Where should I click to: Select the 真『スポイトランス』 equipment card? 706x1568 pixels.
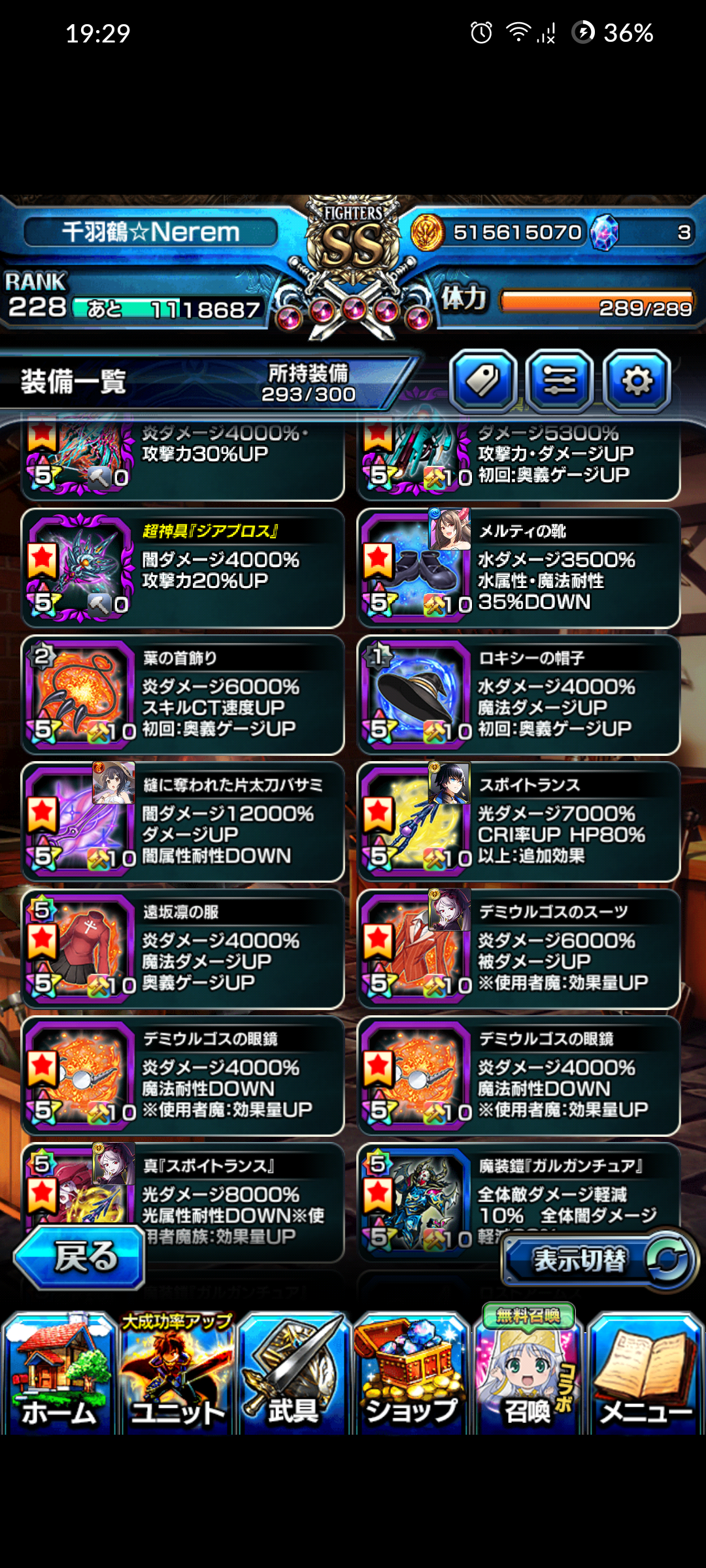coord(183,1202)
